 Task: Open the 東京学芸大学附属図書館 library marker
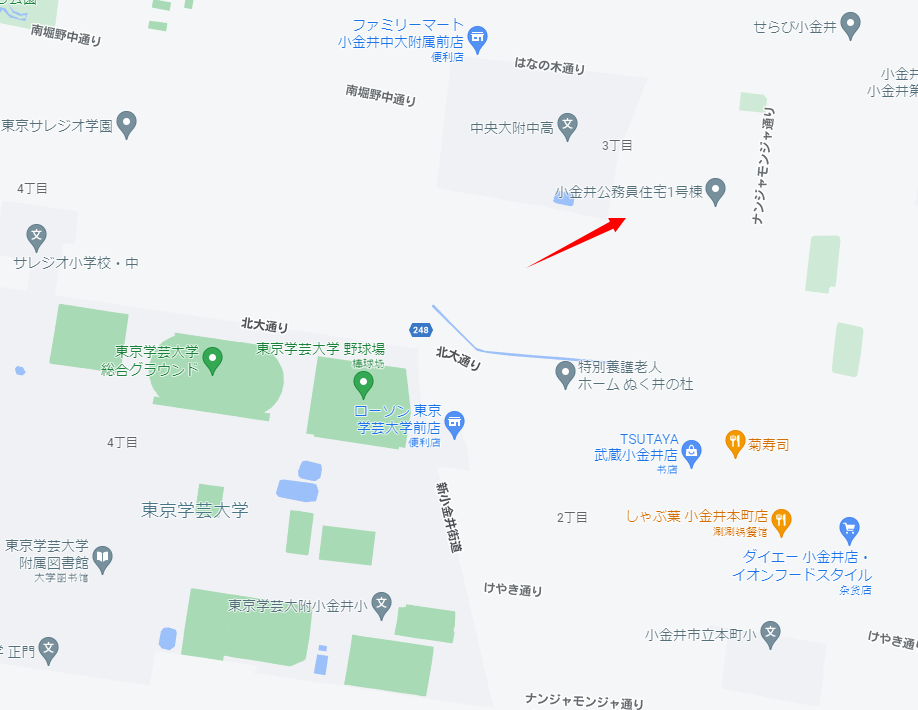[102, 558]
